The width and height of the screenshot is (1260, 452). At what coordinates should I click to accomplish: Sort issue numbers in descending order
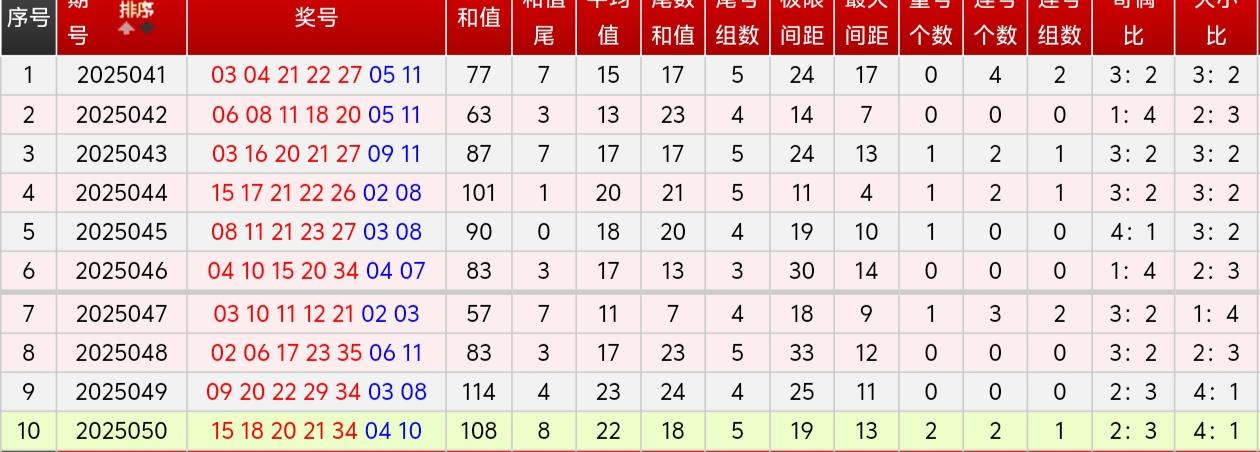pos(147,27)
